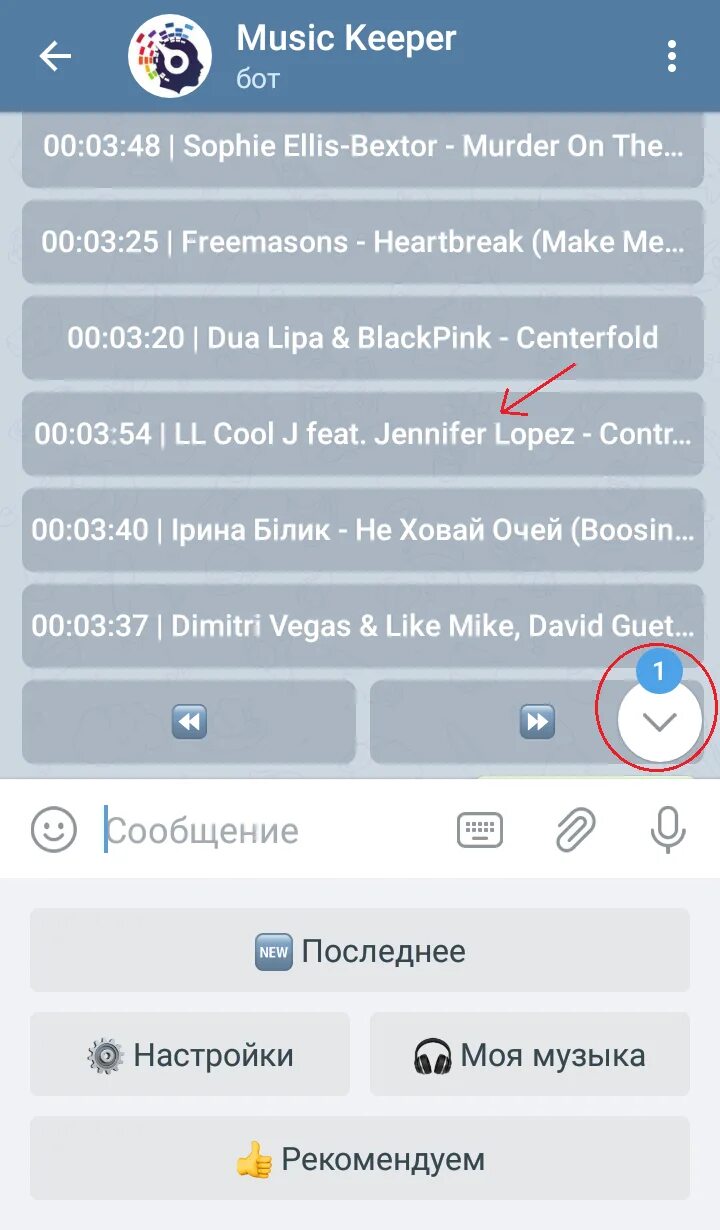This screenshot has width=720, height=1230.
Task: Focus the Сообщение text field
Action: point(270,830)
